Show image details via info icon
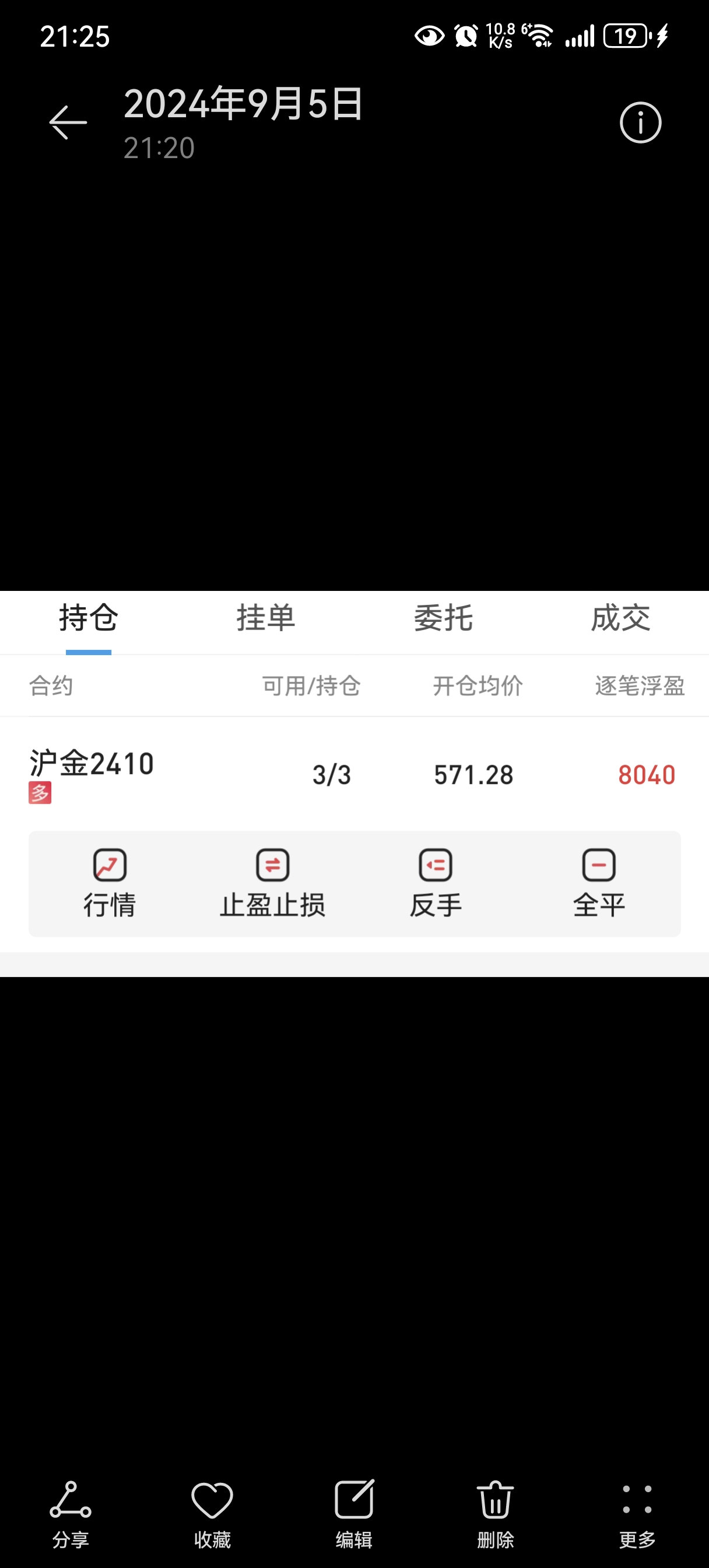The width and height of the screenshot is (709, 1568). [x=640, y=122]
